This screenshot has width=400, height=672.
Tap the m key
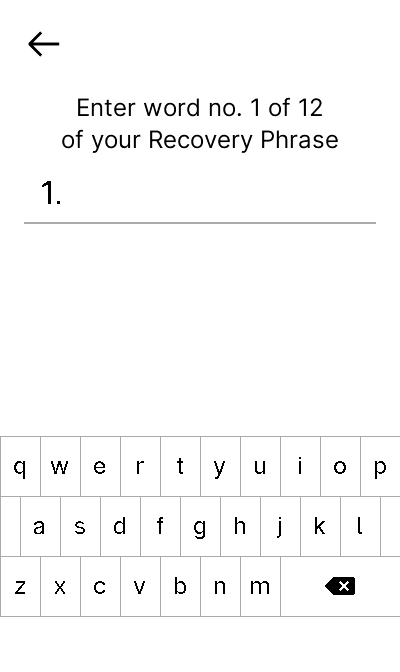(x=260, y=586)
